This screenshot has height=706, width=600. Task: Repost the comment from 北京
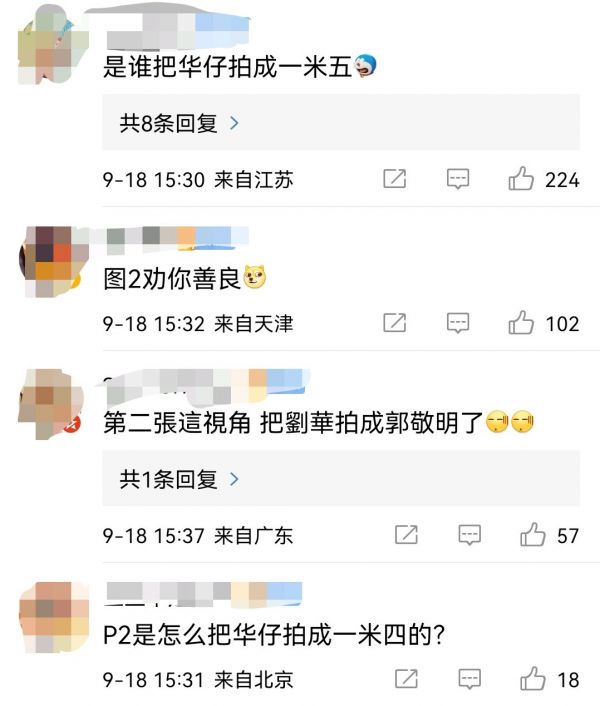406,680
